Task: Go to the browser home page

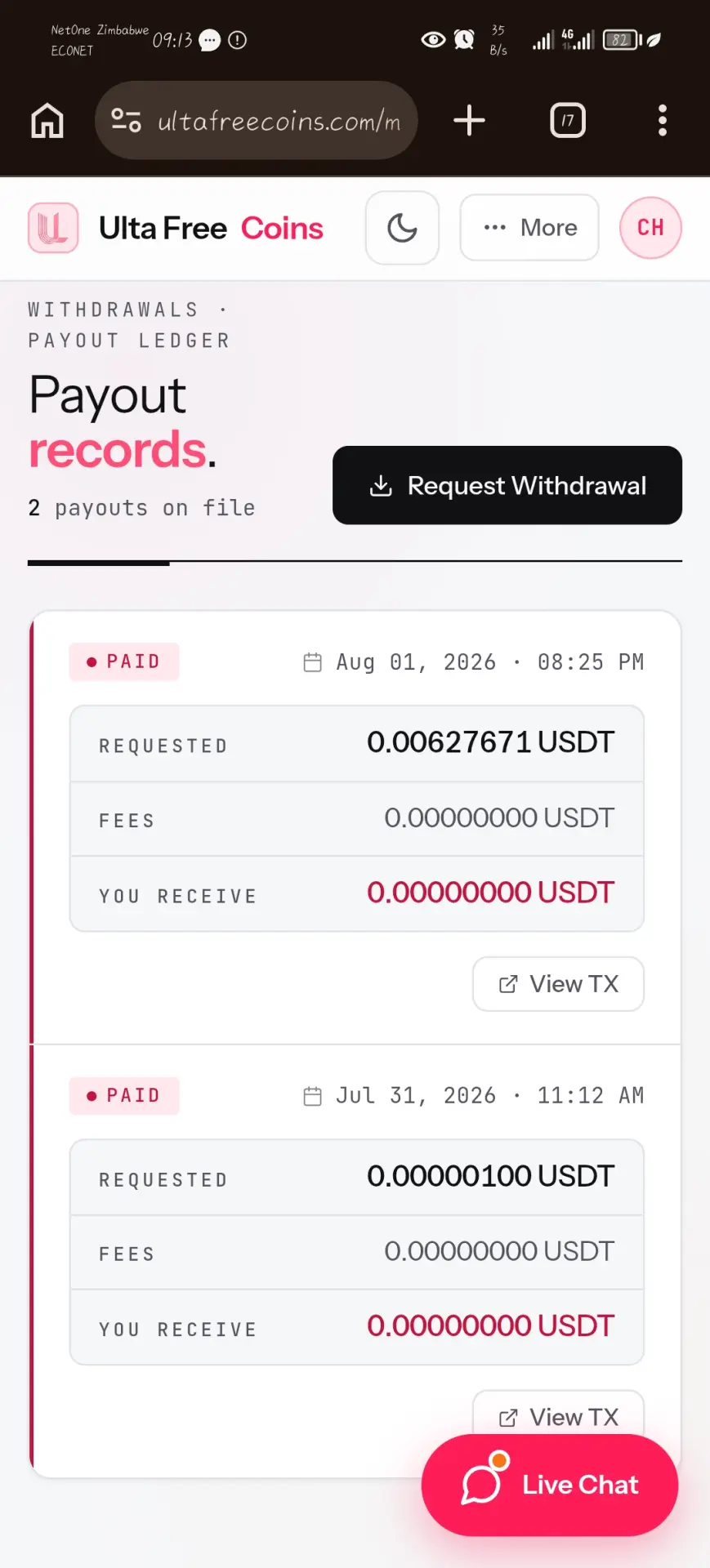Action: click(x=47, y=121)
